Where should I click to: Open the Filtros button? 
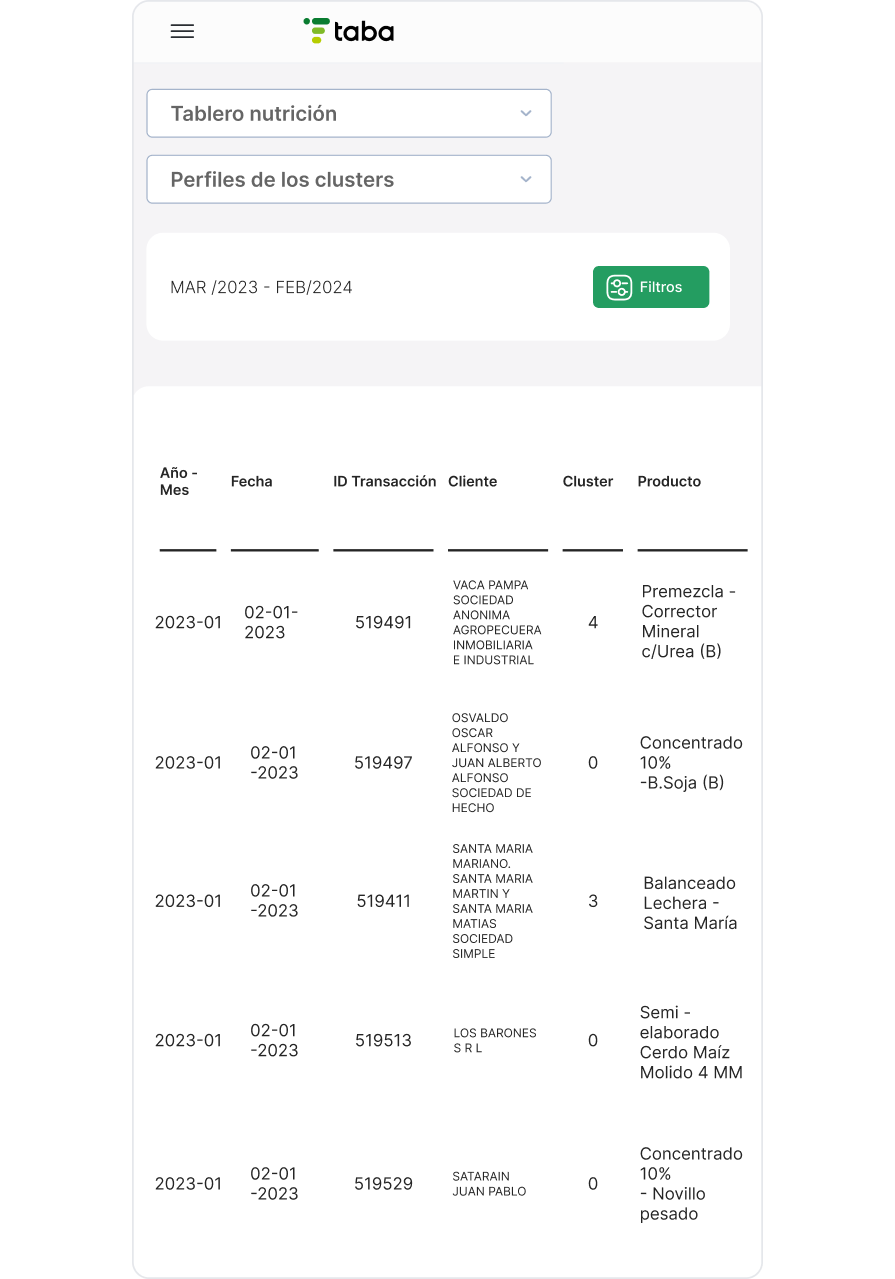[x=650, y=287]
